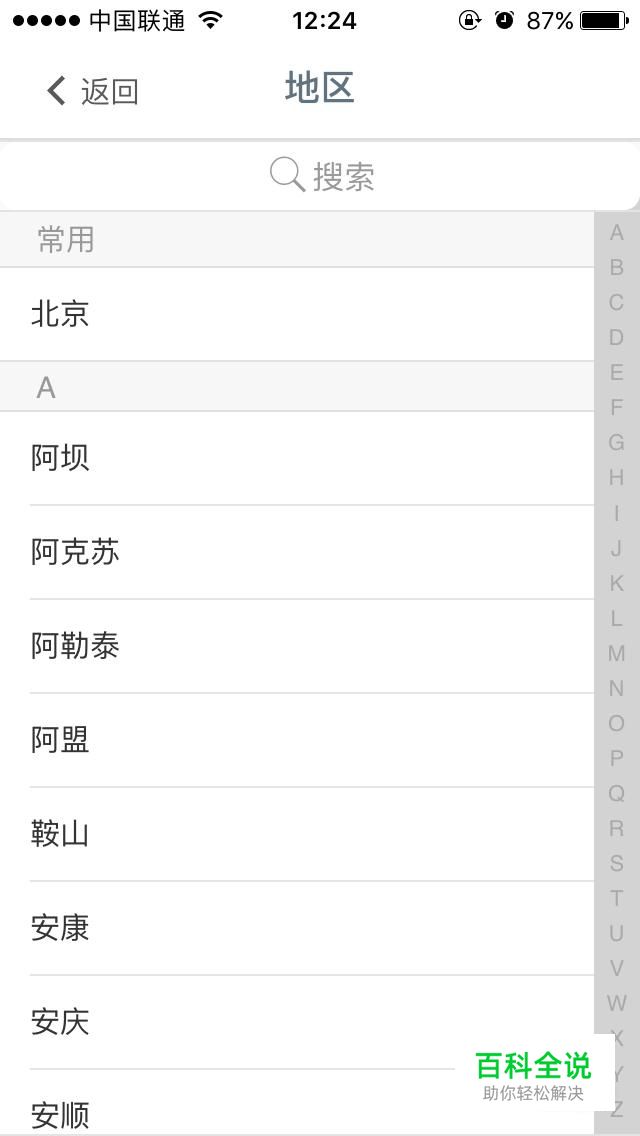Select the 鞍山 row
The width and height of the screenshot is (640, 1136).
point(297,835)
